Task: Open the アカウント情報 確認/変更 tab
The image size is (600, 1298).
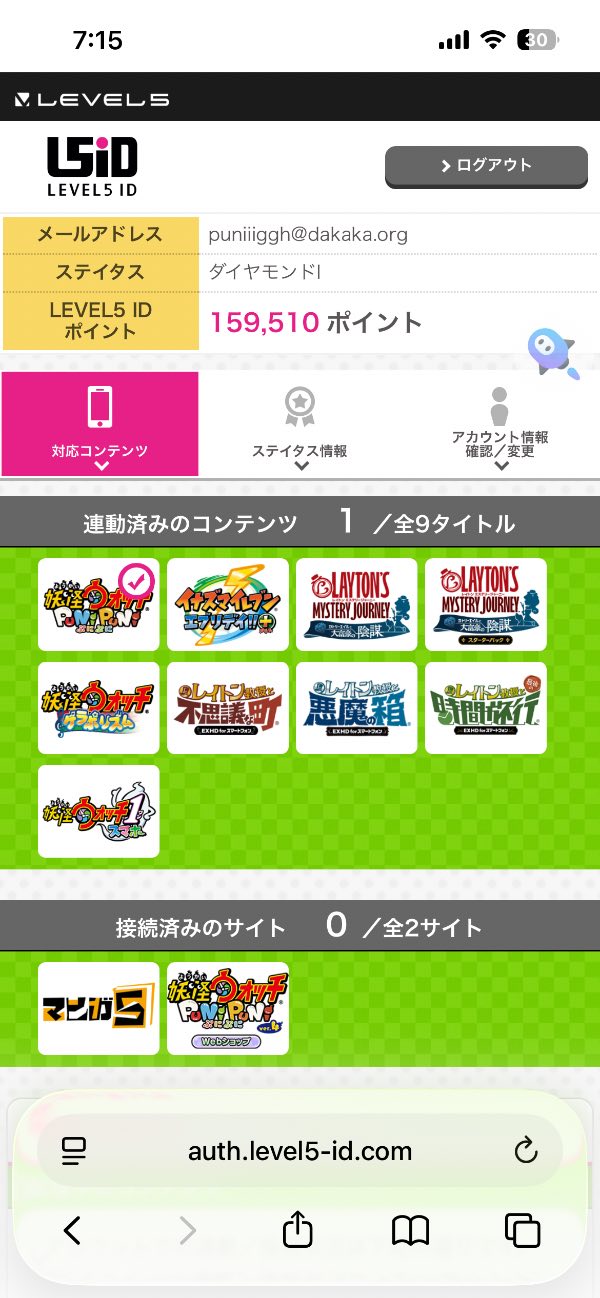Action: coord(499,424)
